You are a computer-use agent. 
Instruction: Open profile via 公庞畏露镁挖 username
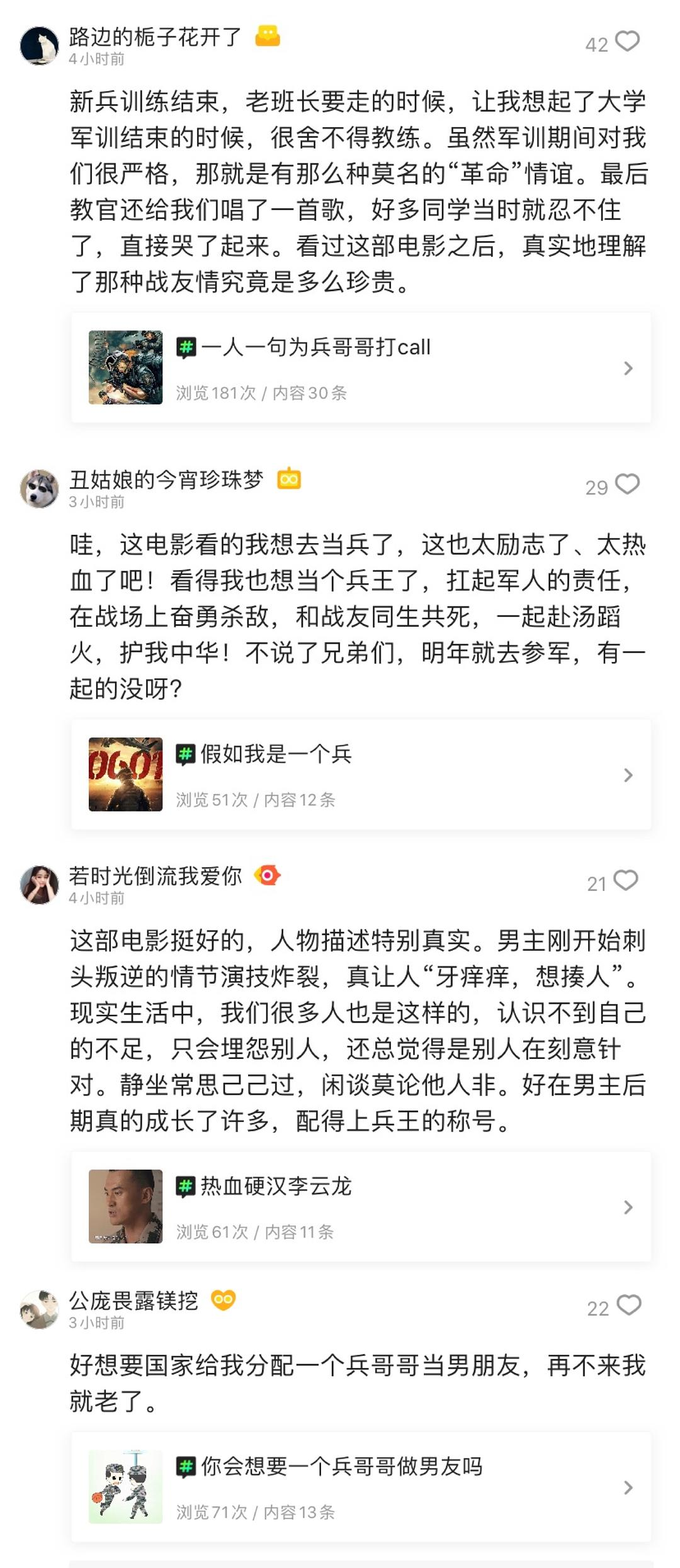pyautogui.click(x=133, y=1301)
